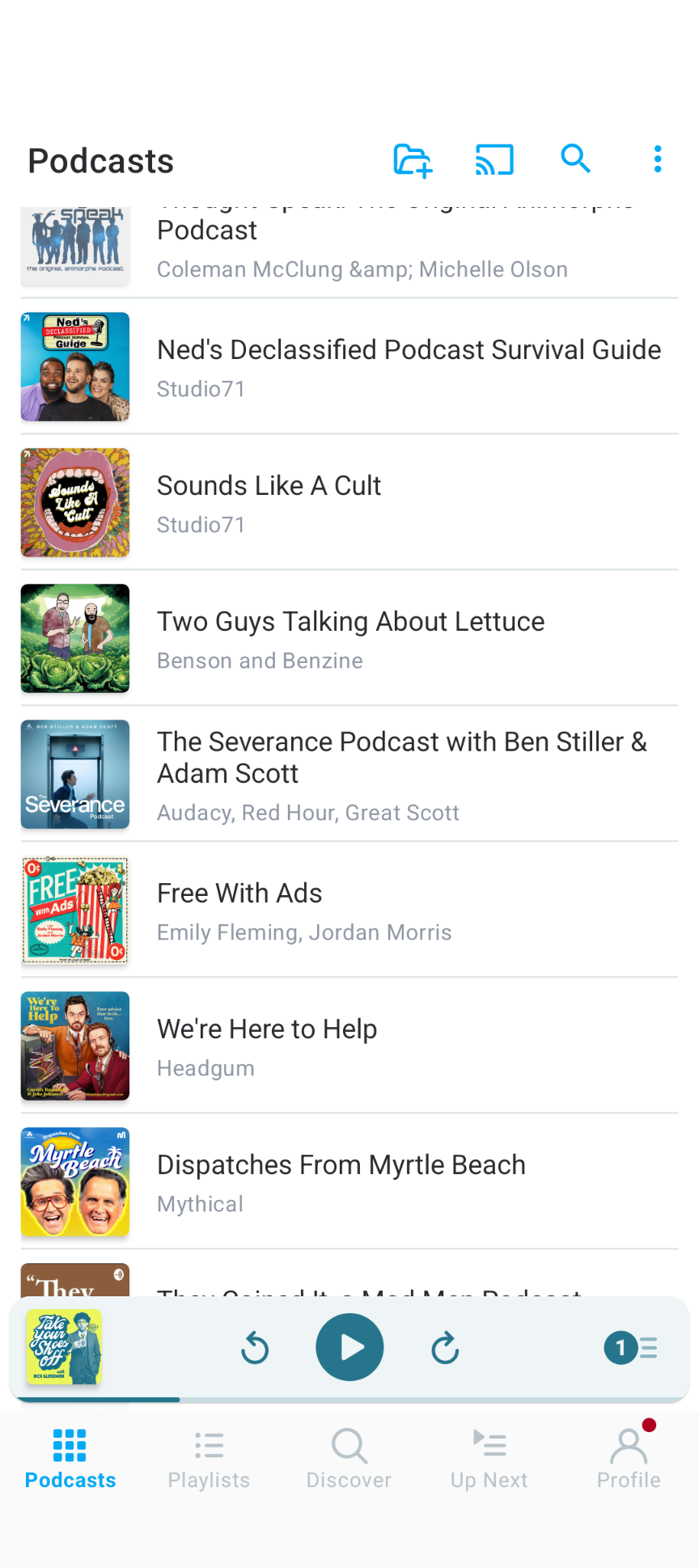
Task: Create a new podcast folder
Action: pyautogui.click(x=413, y=160)
